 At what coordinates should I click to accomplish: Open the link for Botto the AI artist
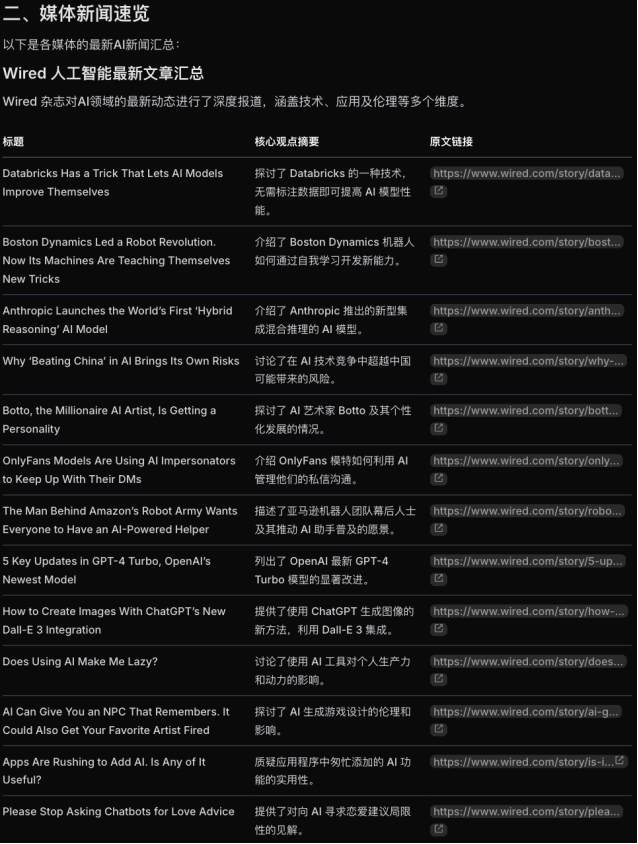click(527, 411)
